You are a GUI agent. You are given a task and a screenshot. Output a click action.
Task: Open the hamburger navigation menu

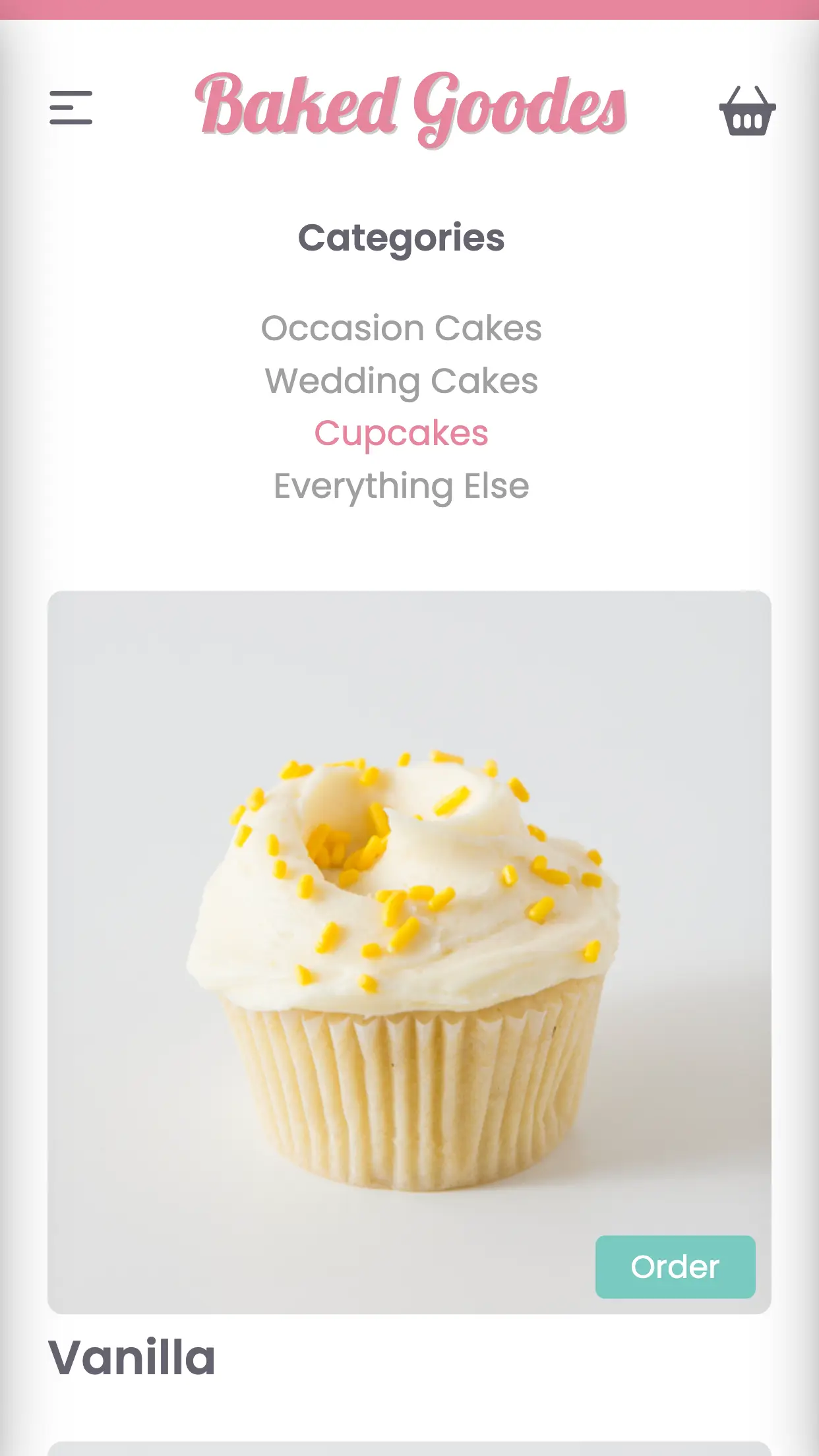[x=71, y=107]
